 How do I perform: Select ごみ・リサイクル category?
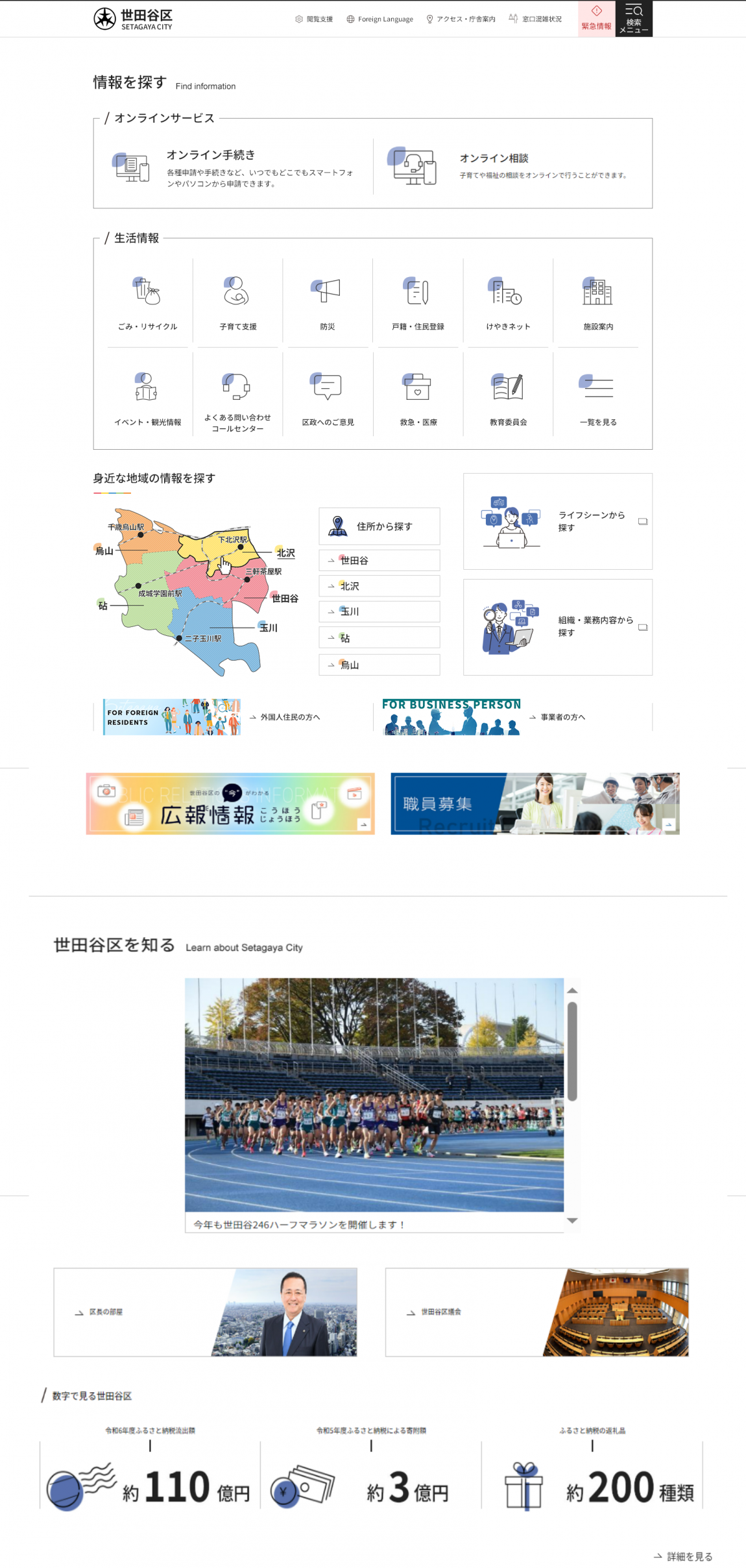[x=148, y=302]
